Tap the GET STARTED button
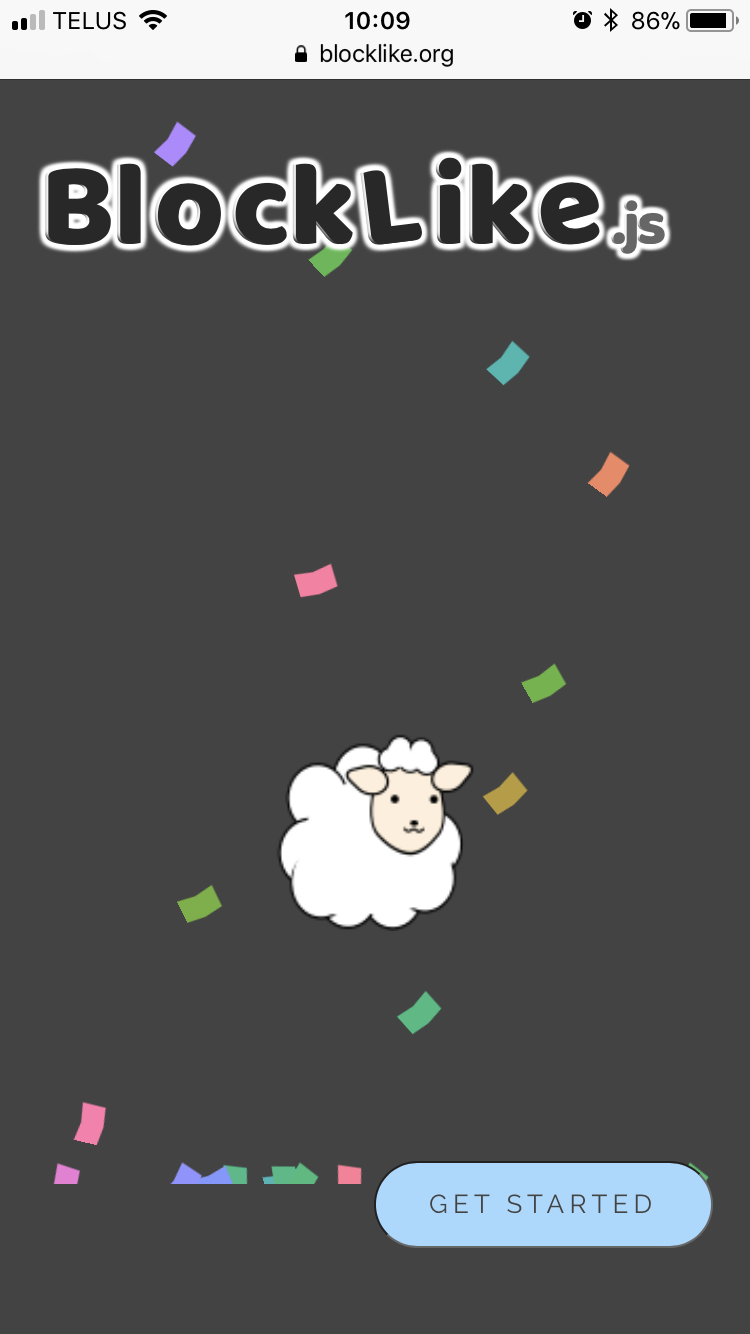This screenshot has width=750, height=1334. click(x=543, y=1204)
